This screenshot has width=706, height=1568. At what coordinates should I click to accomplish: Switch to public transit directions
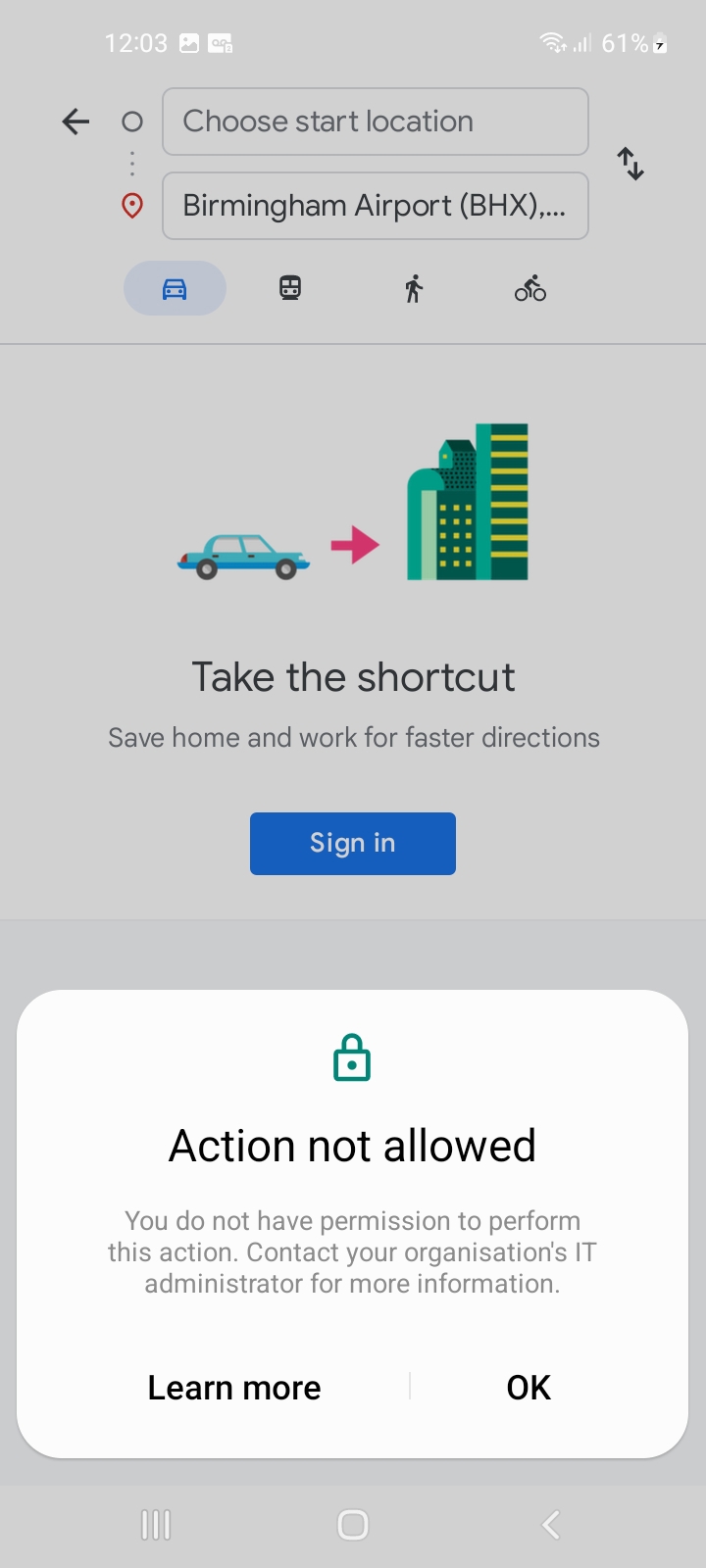(x=290, y=288)
